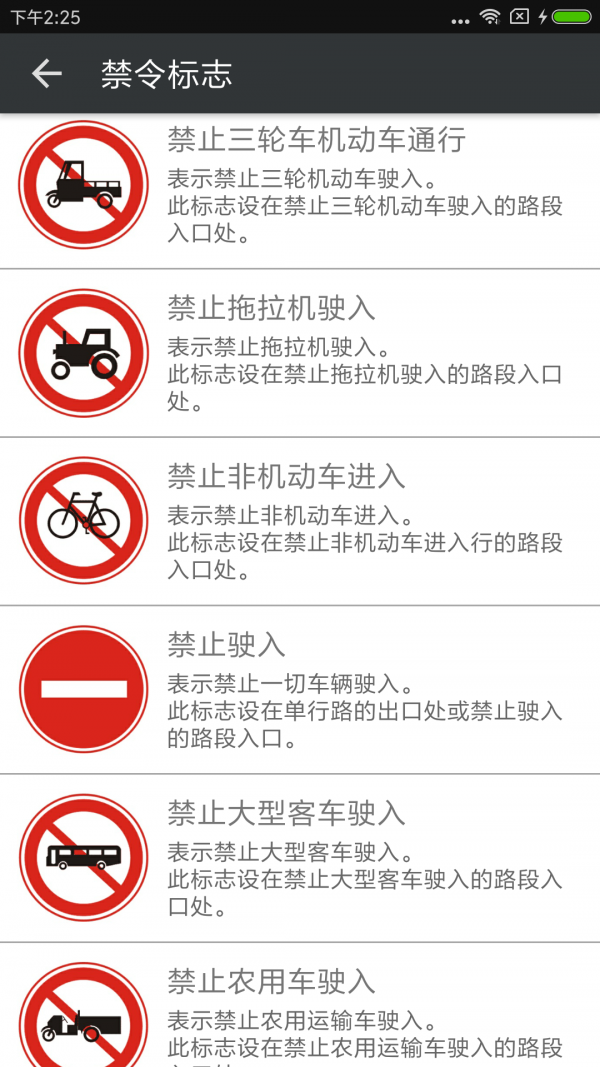Tap the 禁止驶入 sign row
The image size is (600, 1067).
click(300, 689)
